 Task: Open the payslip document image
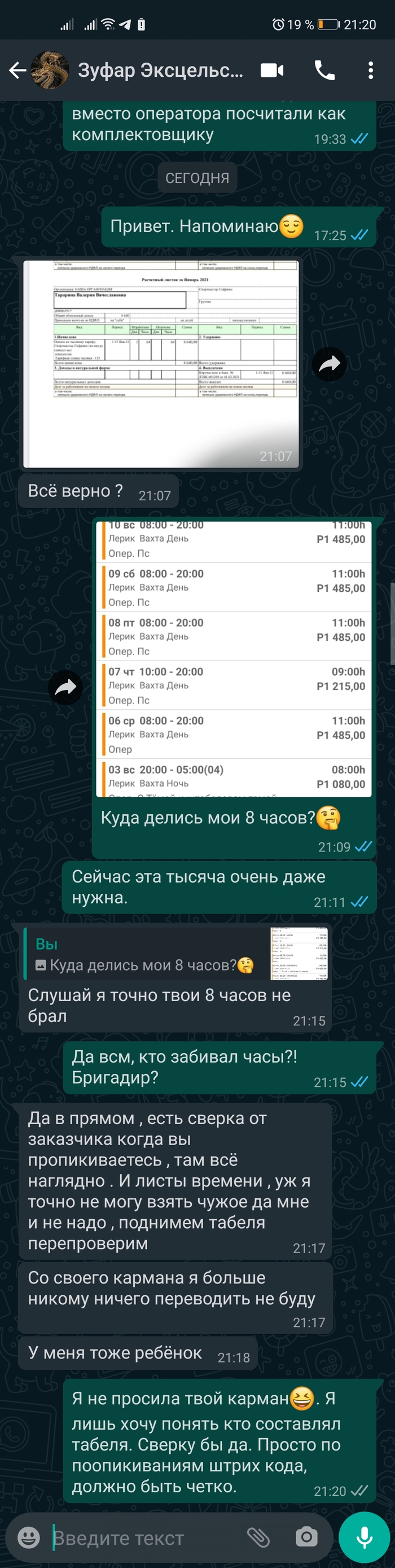[x=161, y=364]
